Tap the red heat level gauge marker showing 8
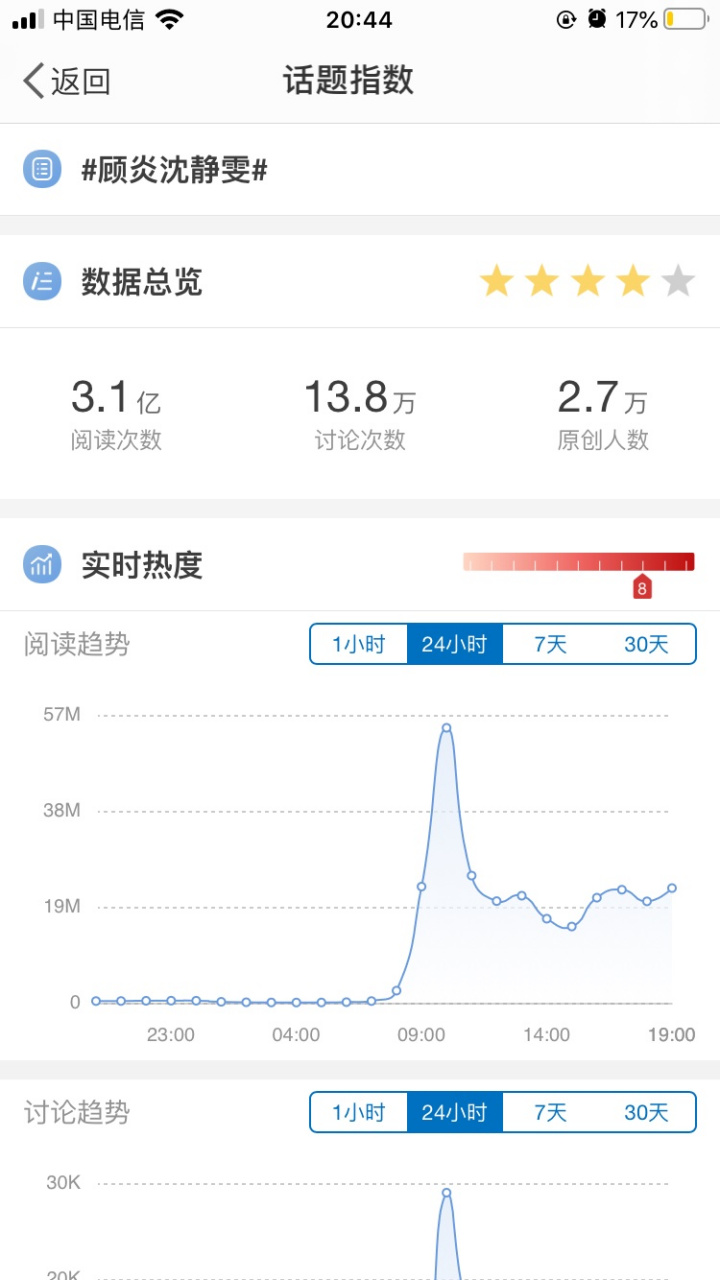 (x=643, y=586)
